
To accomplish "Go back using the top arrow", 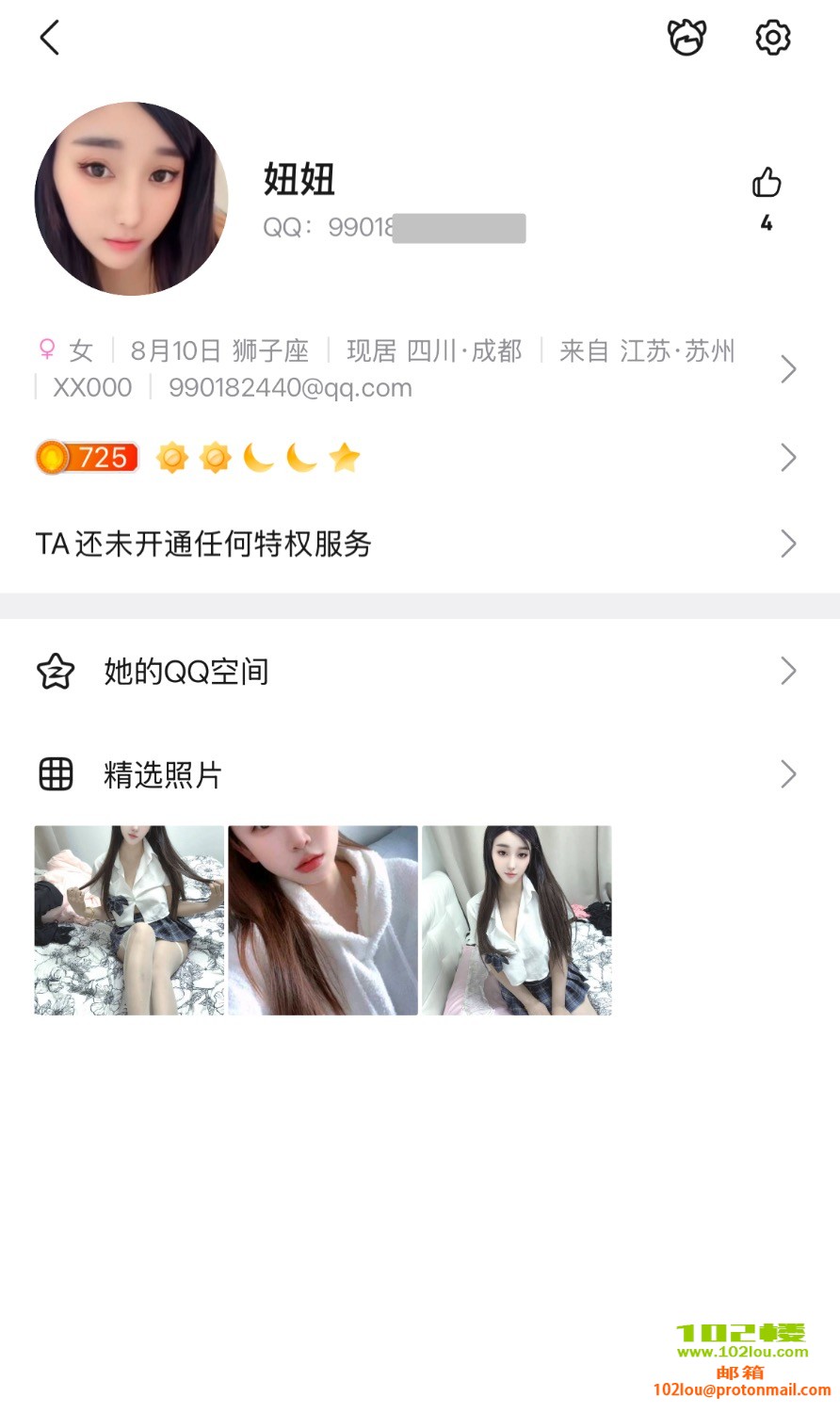I will pos(50,39).
